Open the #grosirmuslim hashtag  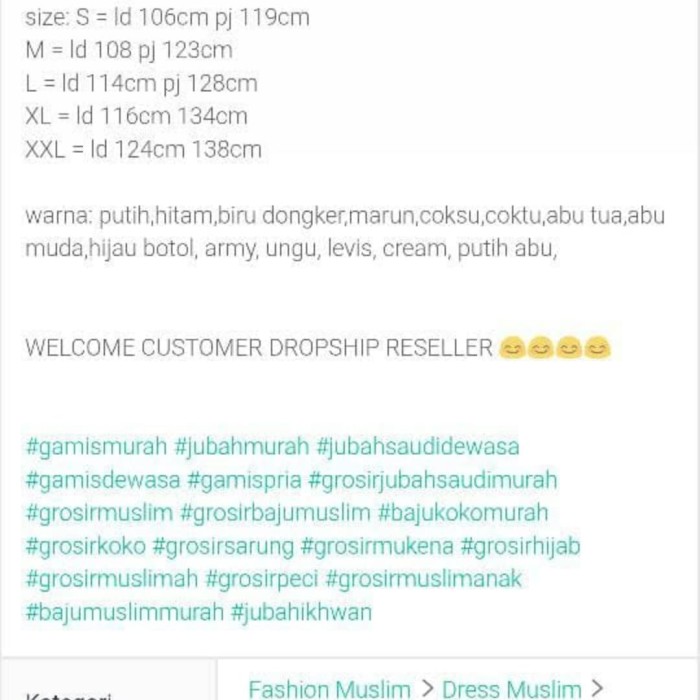(99, 513)
